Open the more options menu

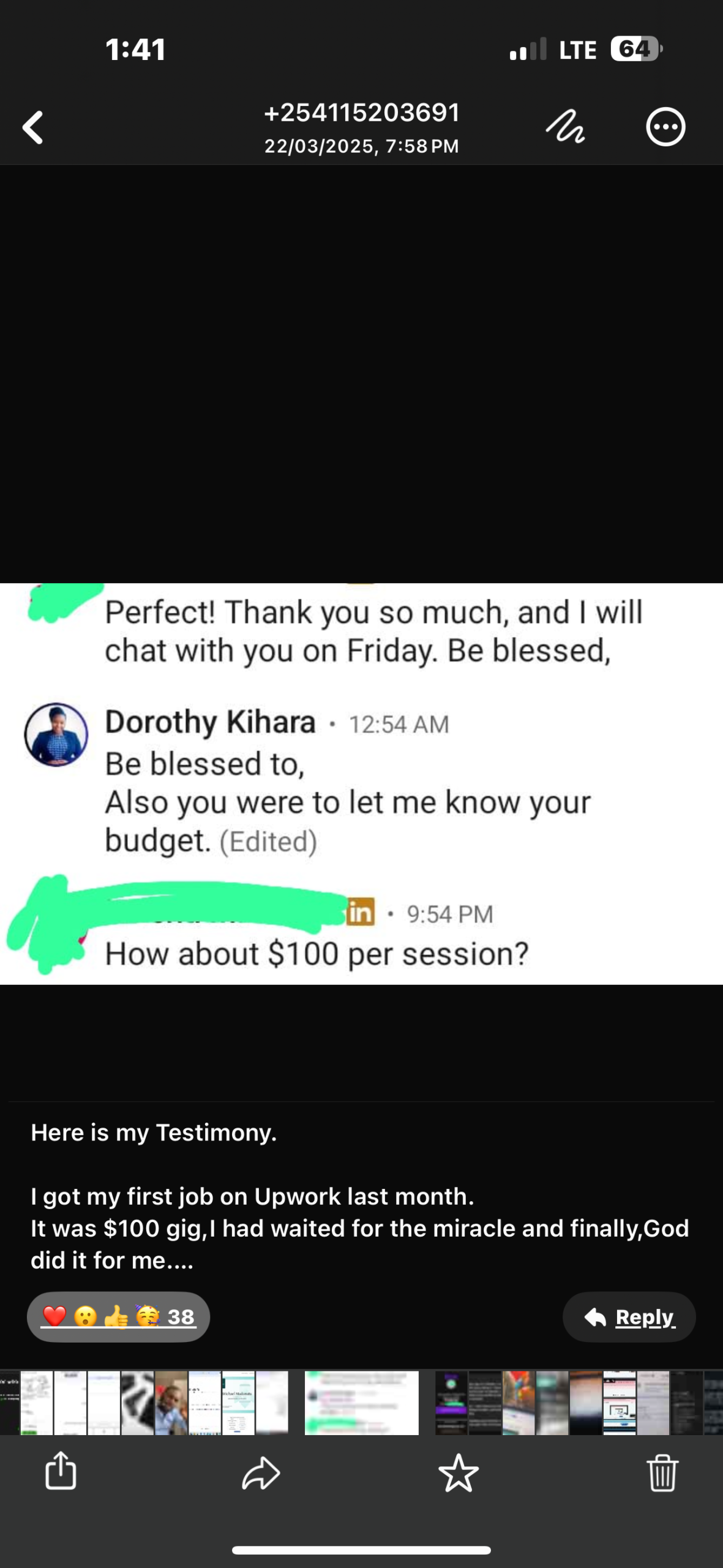tap(665, 127)
